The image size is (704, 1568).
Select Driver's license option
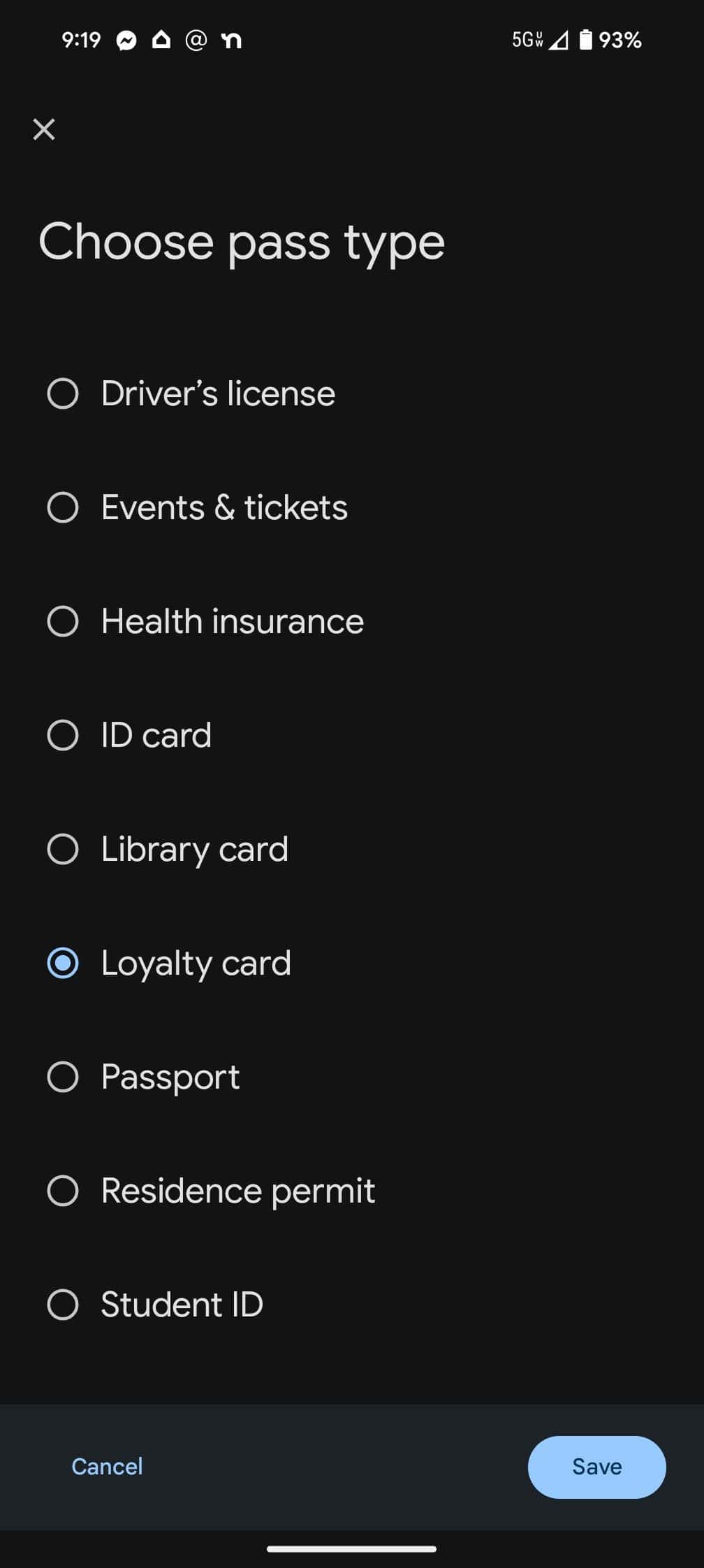tap(352, 393)
